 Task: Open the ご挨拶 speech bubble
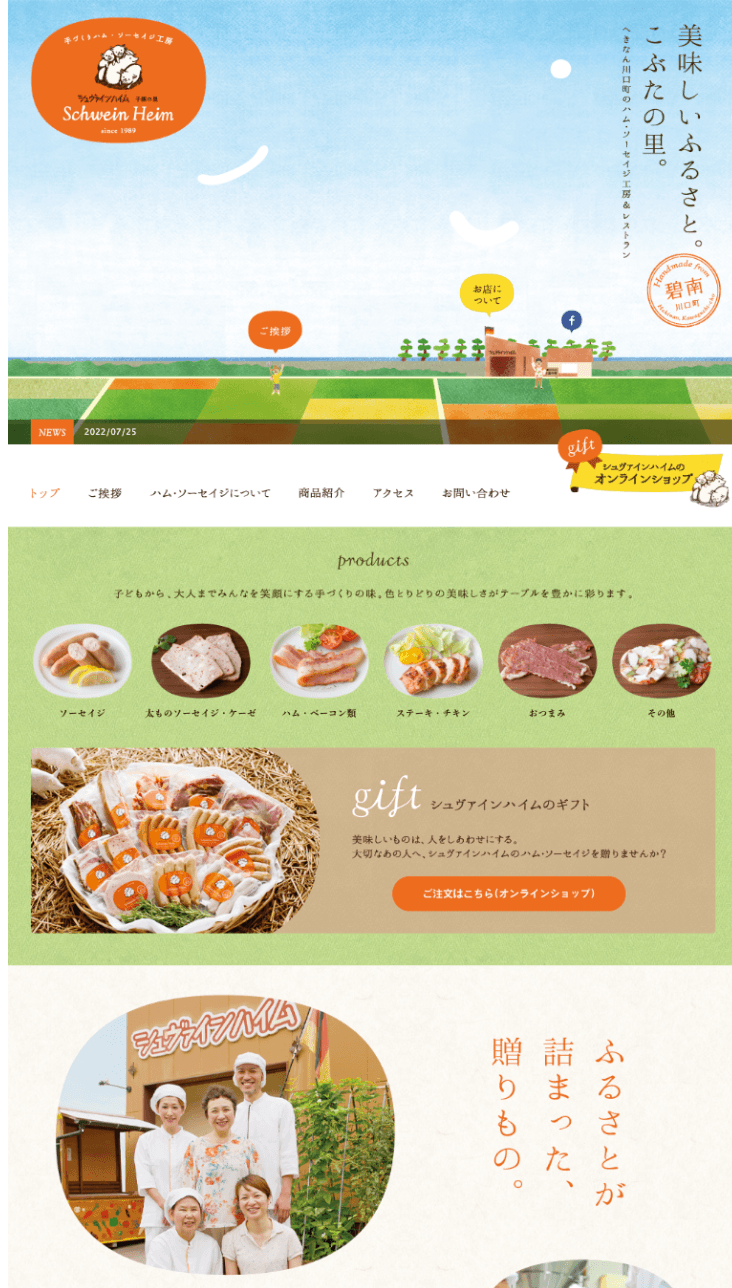coord(274,331)
